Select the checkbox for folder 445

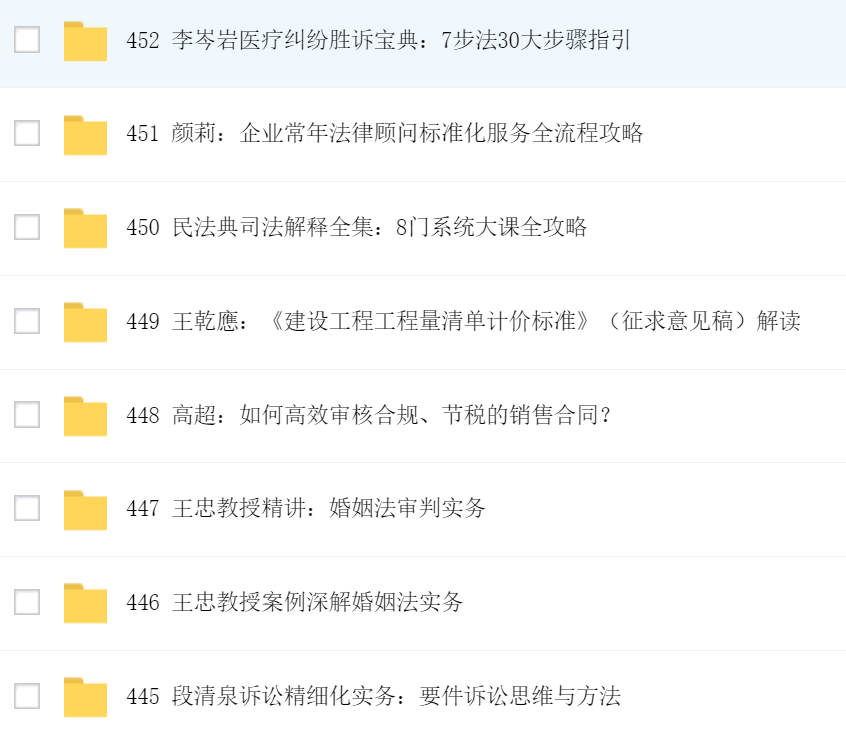(27, 697)
